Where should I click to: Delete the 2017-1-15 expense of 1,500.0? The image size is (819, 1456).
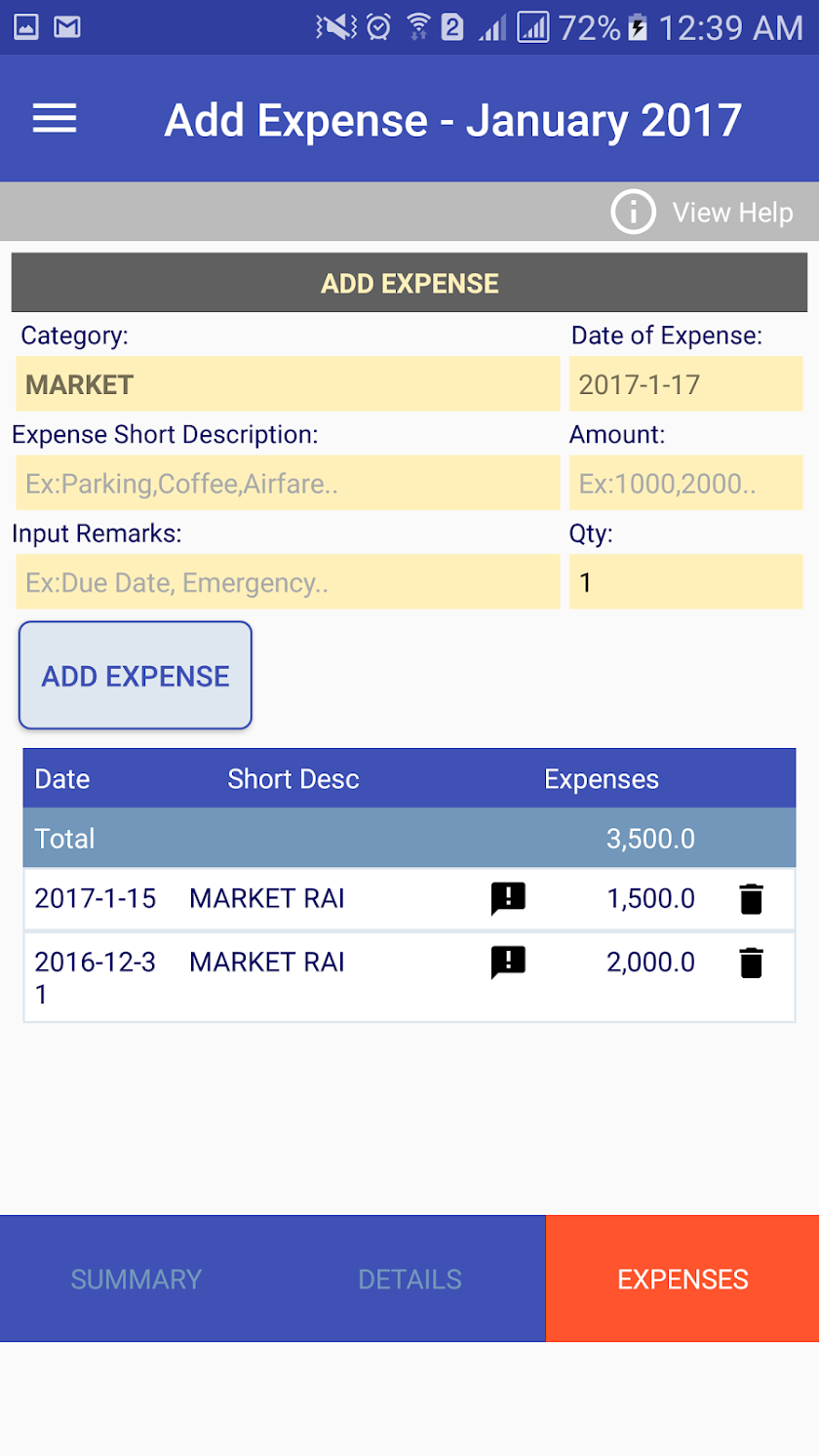pyautogui.click(x=751, y=898)
